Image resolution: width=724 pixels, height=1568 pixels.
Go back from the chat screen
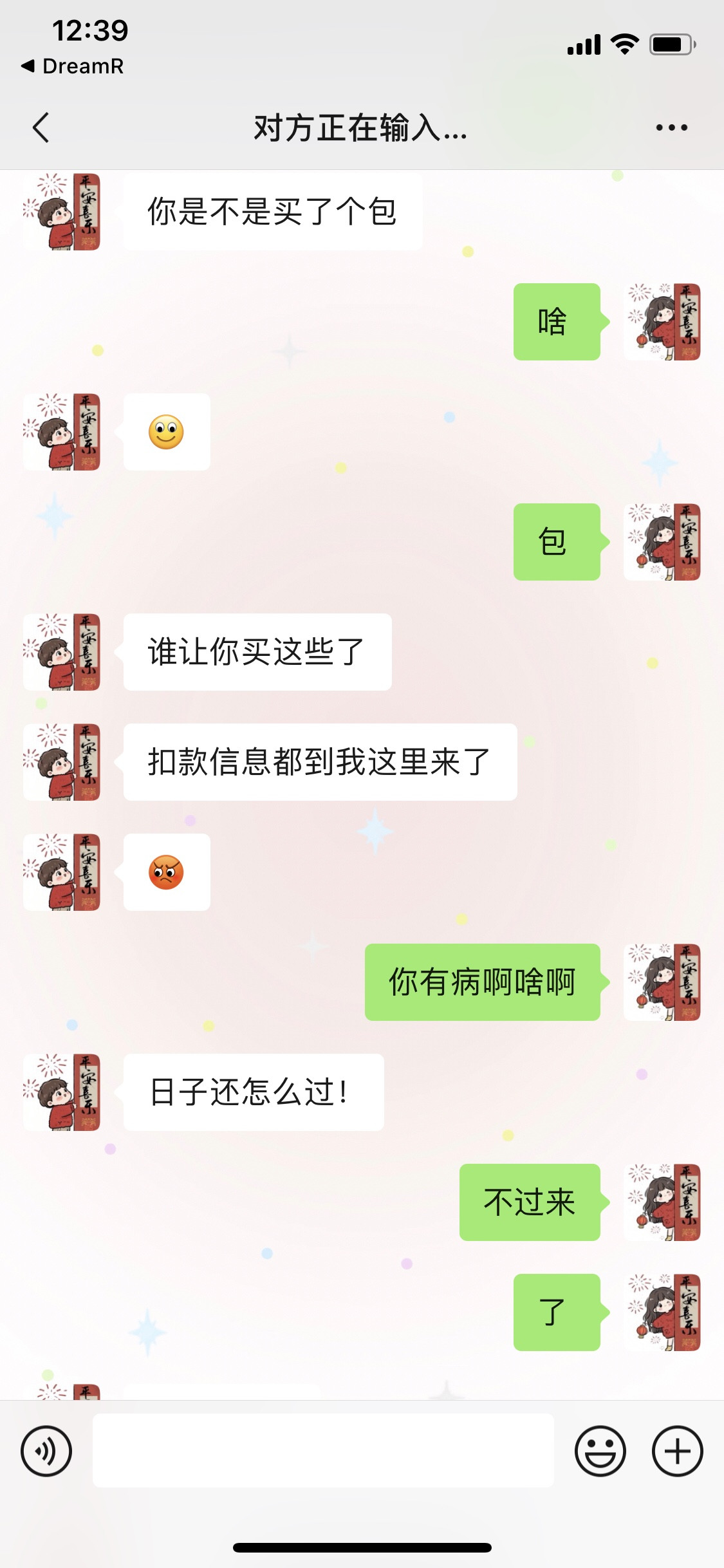click(41, 127)
